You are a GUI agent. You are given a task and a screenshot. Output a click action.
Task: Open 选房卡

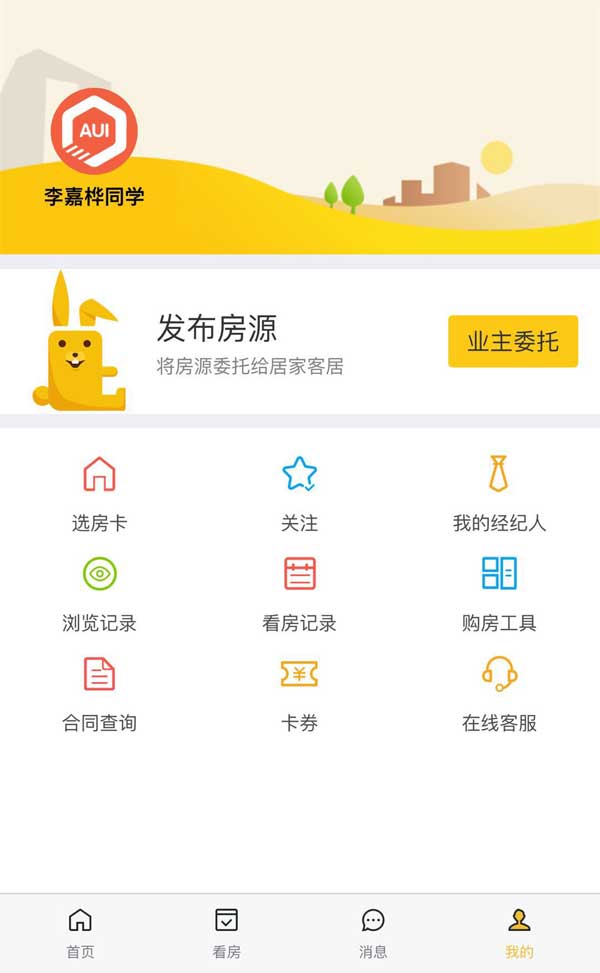[x=99, y=492]
